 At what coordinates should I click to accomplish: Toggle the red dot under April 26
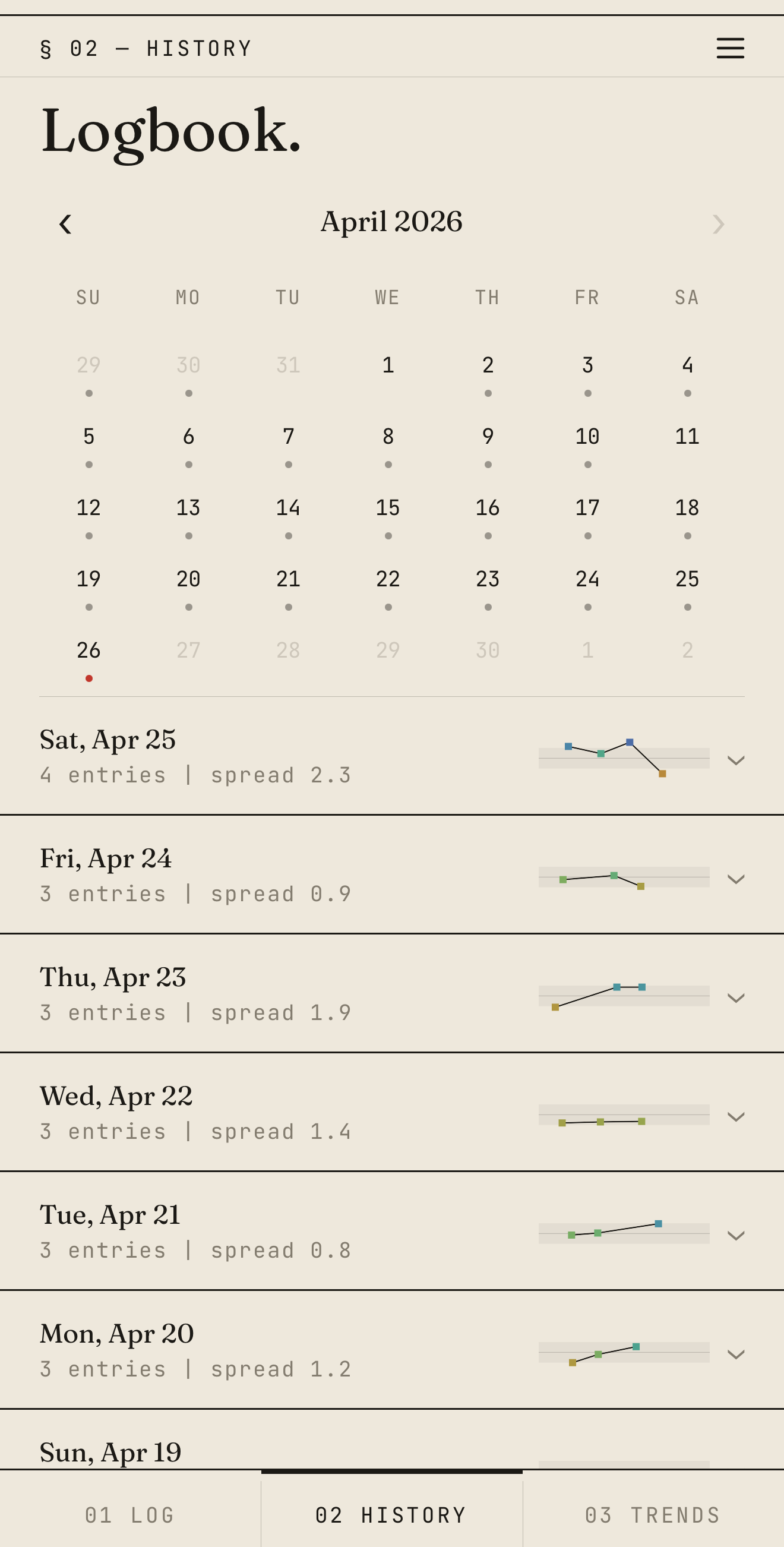pyautogui.click(x=88, y=678)
